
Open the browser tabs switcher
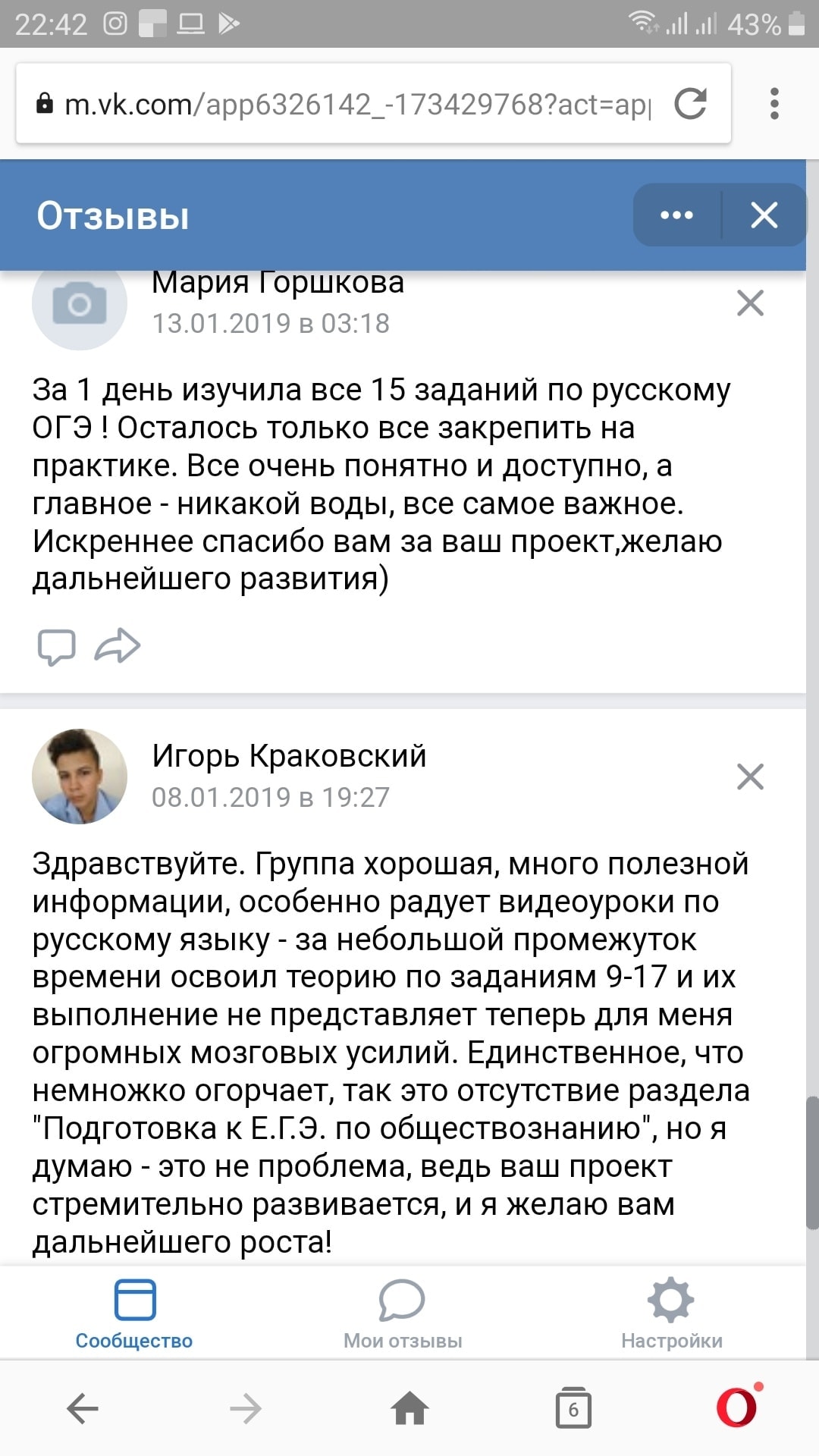[x=573, y=1409]
